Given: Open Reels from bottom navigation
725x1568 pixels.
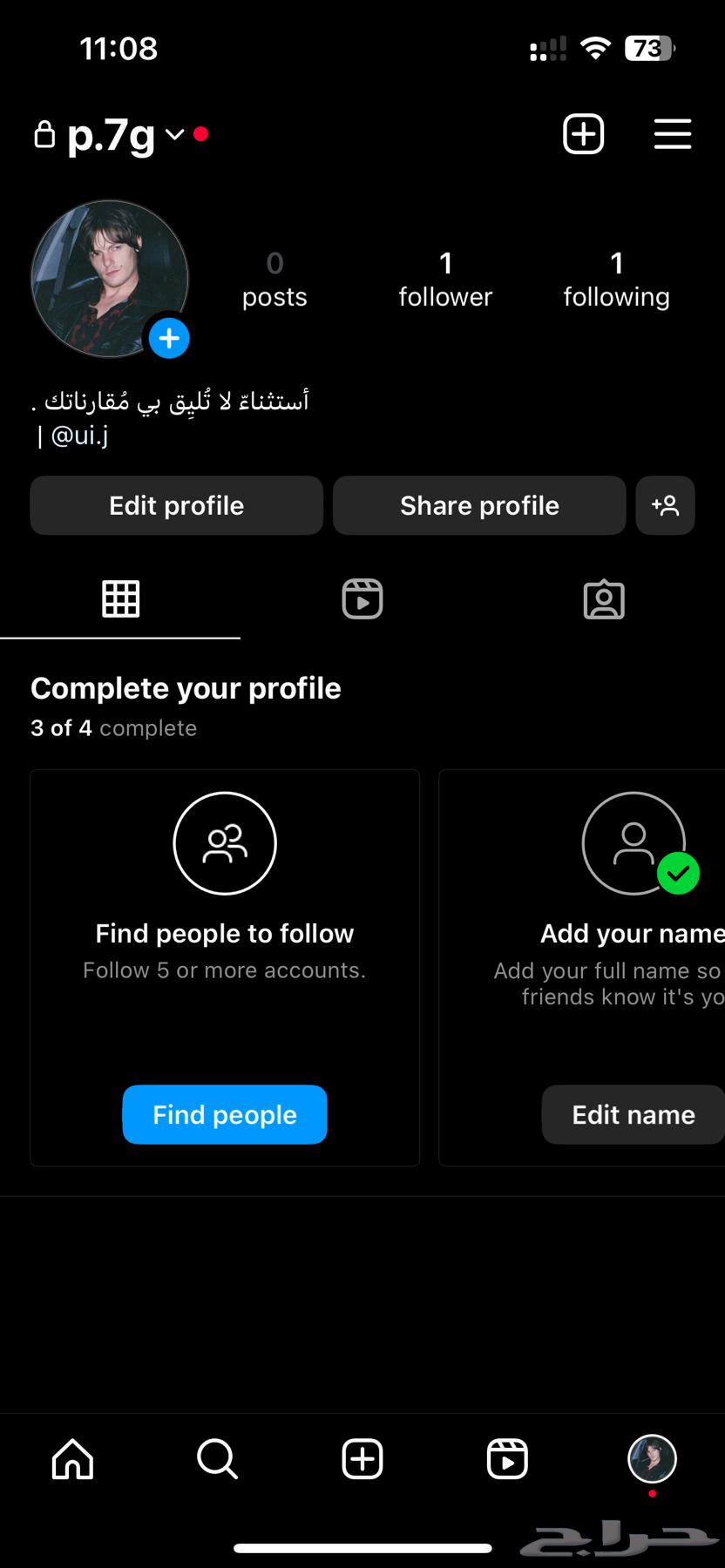Looking at the screenshot, I should coord(507,1458).
